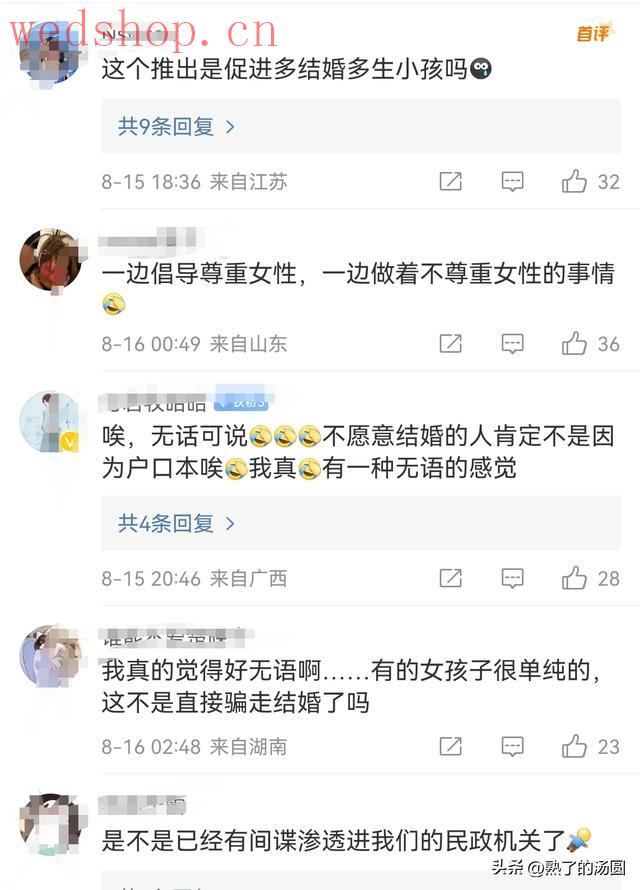The width and height of the screenshot is (640, 890).
Task: Repost the 8-15 18:36 comment from 江苏
Action: [x=451, y=181]
